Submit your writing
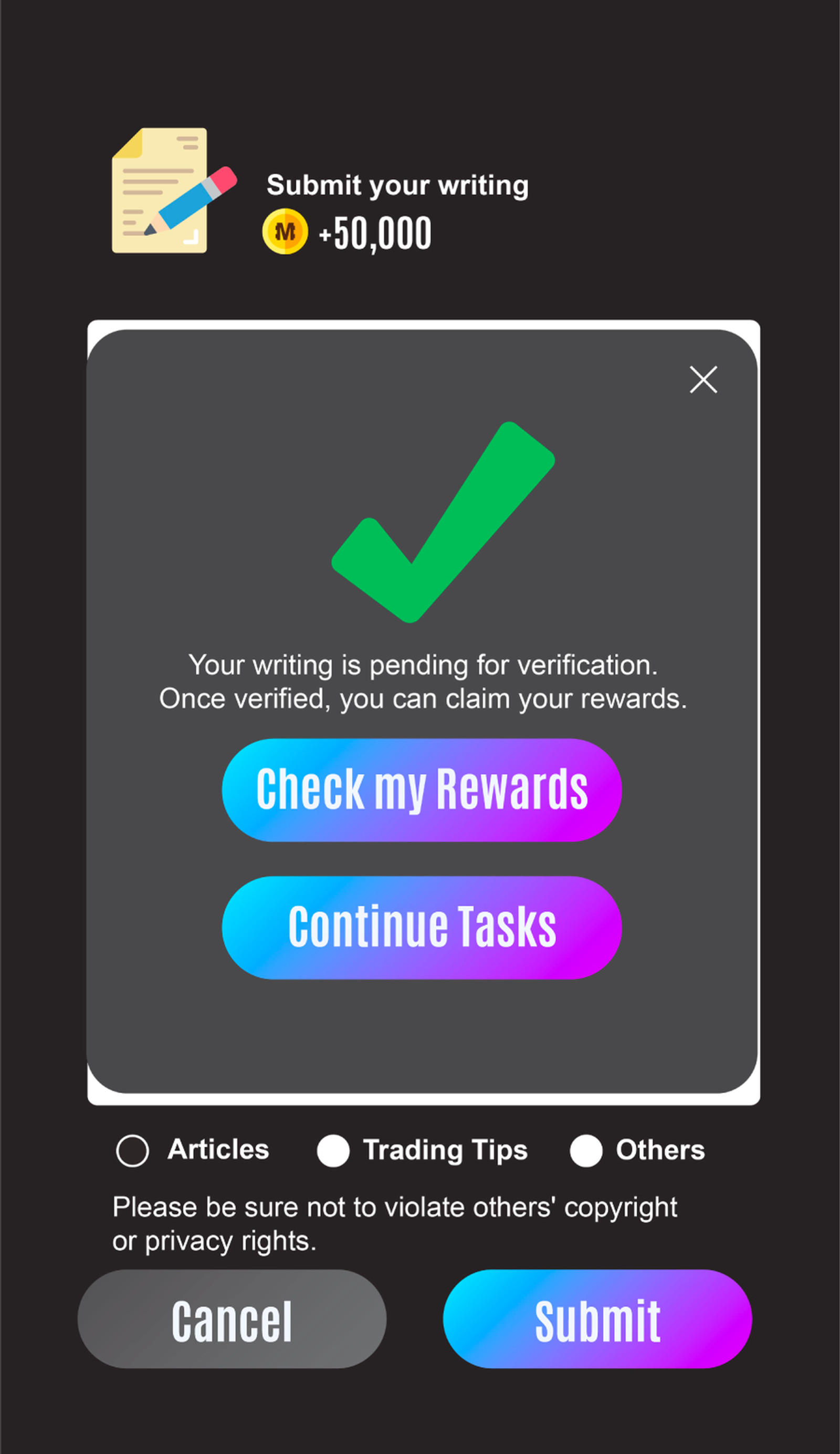 [x=597, y=1318]
